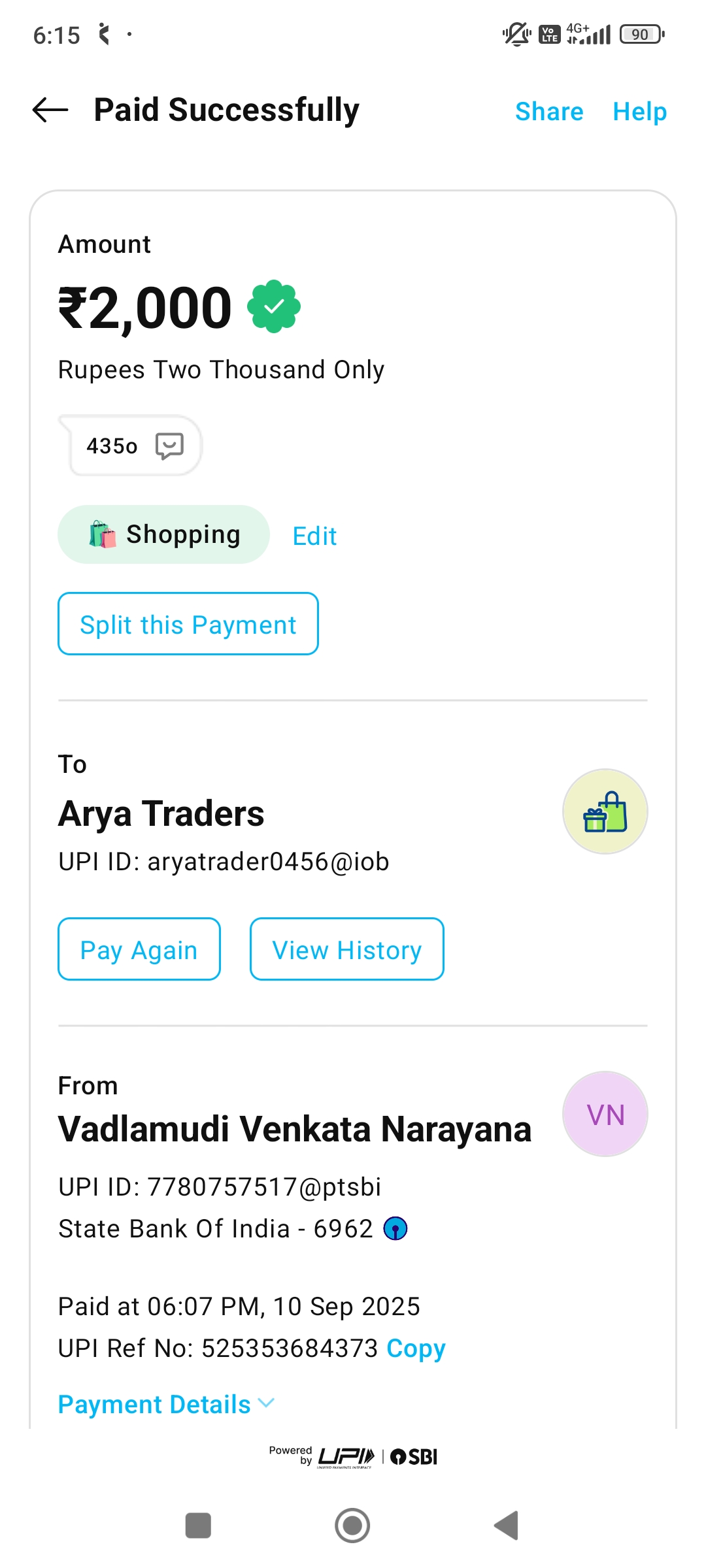
Task: Open Help for this payment
Action: point(639,112)
